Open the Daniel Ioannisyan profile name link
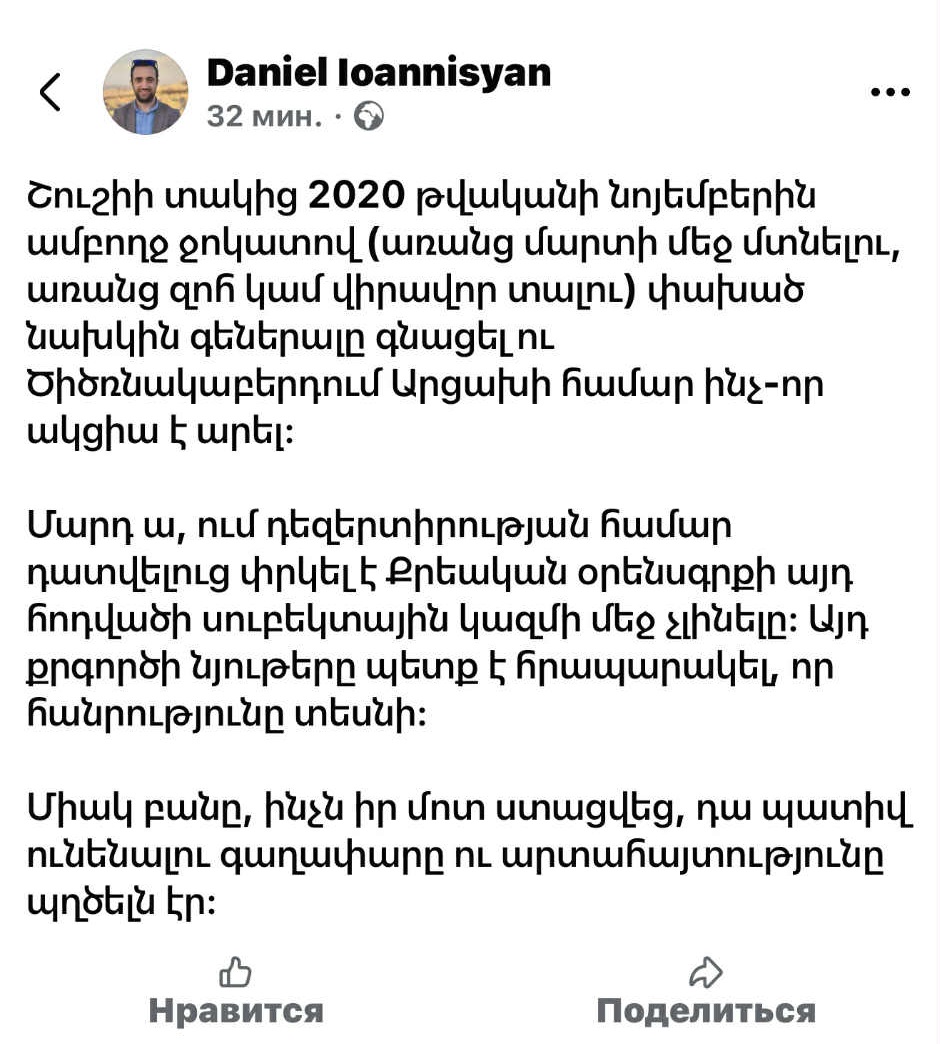Screen dimensions: 940x1044 point(378,72)
